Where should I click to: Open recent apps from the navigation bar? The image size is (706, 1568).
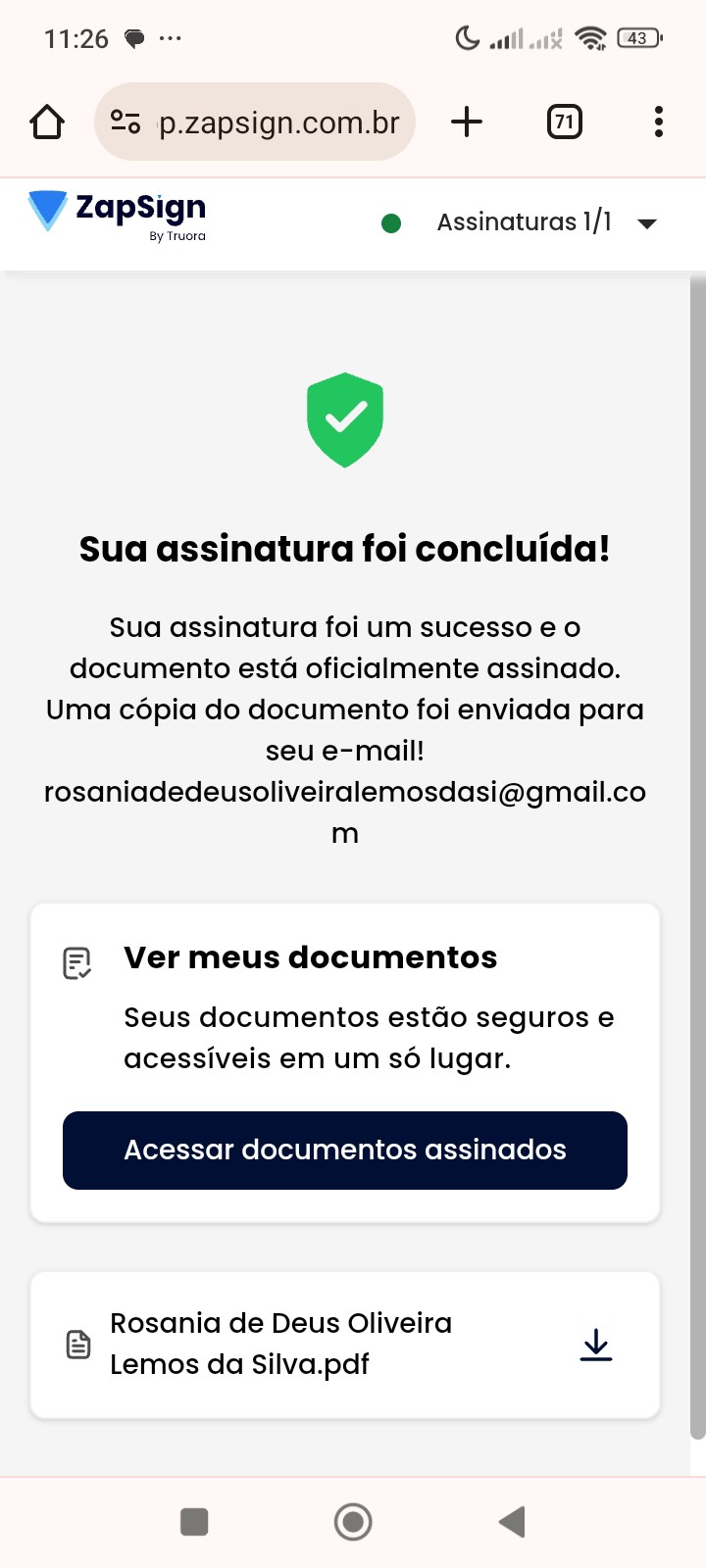[194, 1522]
